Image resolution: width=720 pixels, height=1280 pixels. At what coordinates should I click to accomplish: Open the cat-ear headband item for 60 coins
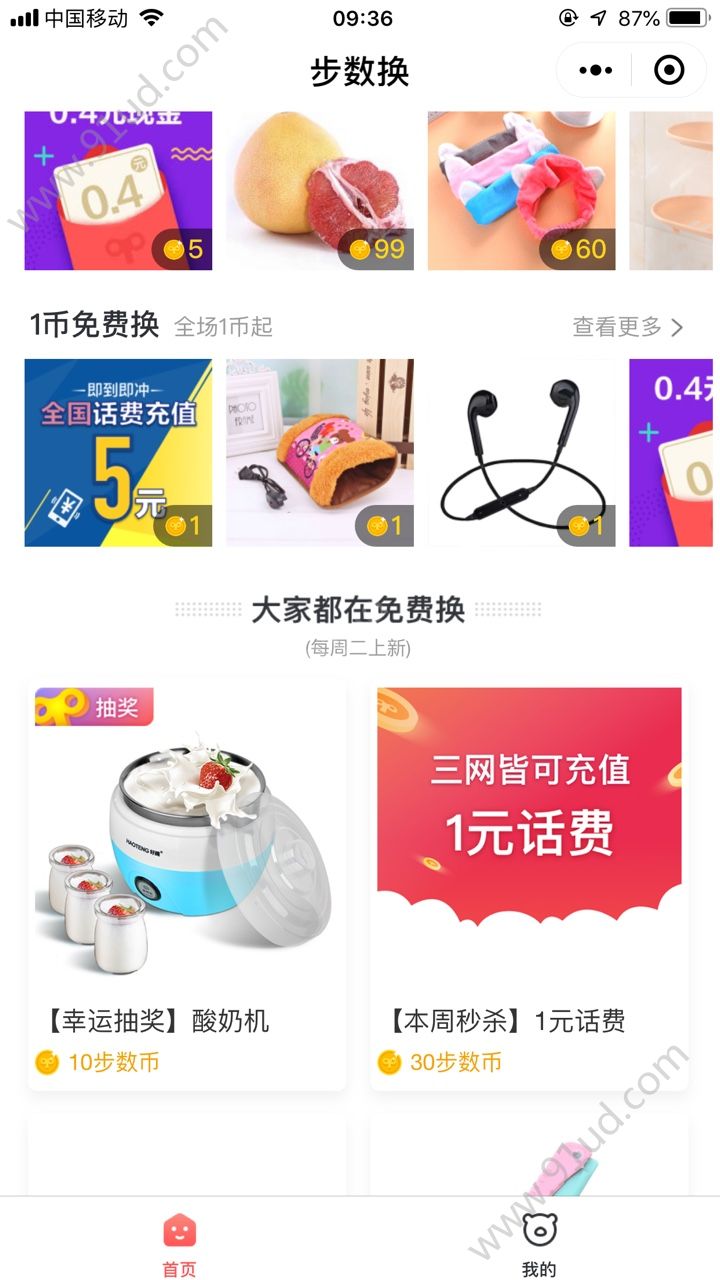pyautogui.click(x=521, y=190)
